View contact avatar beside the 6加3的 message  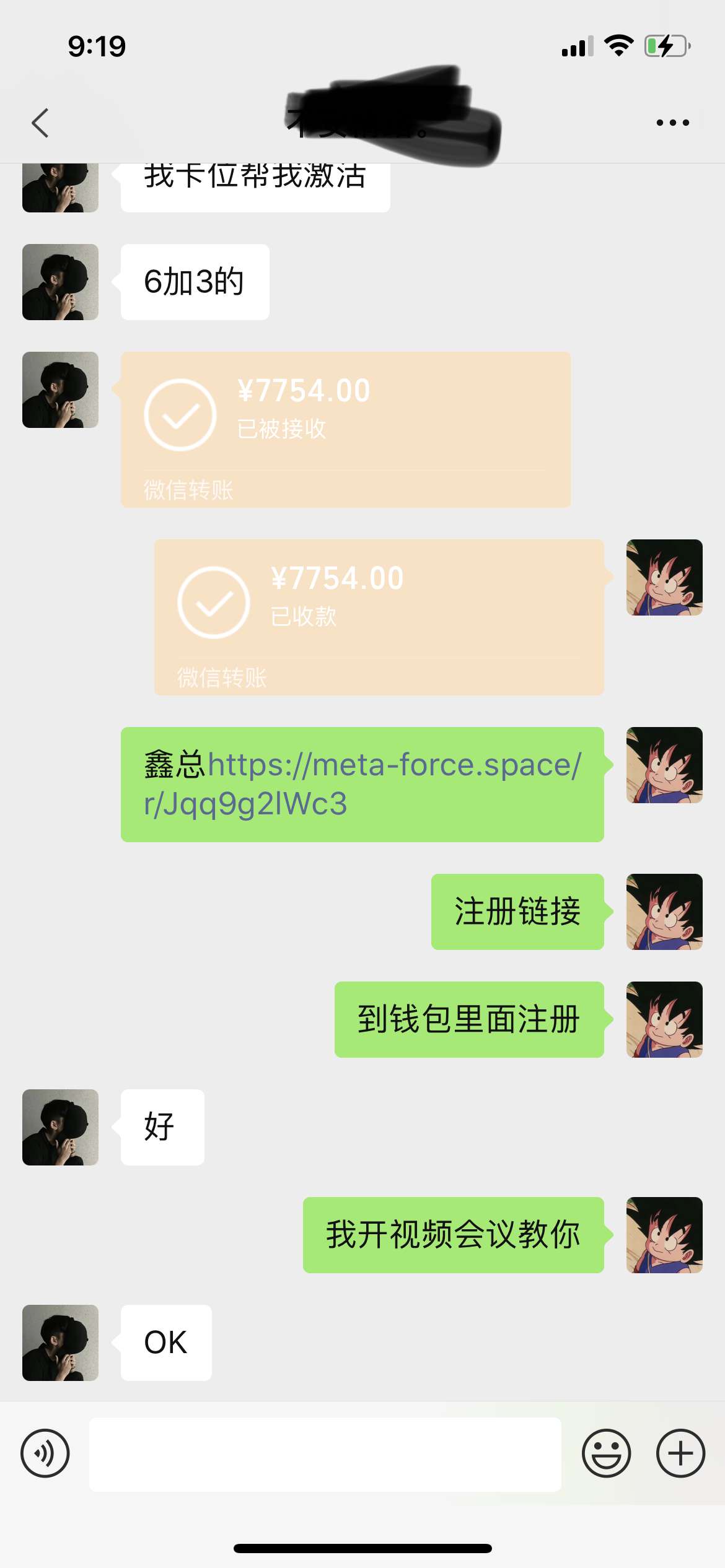60,282
